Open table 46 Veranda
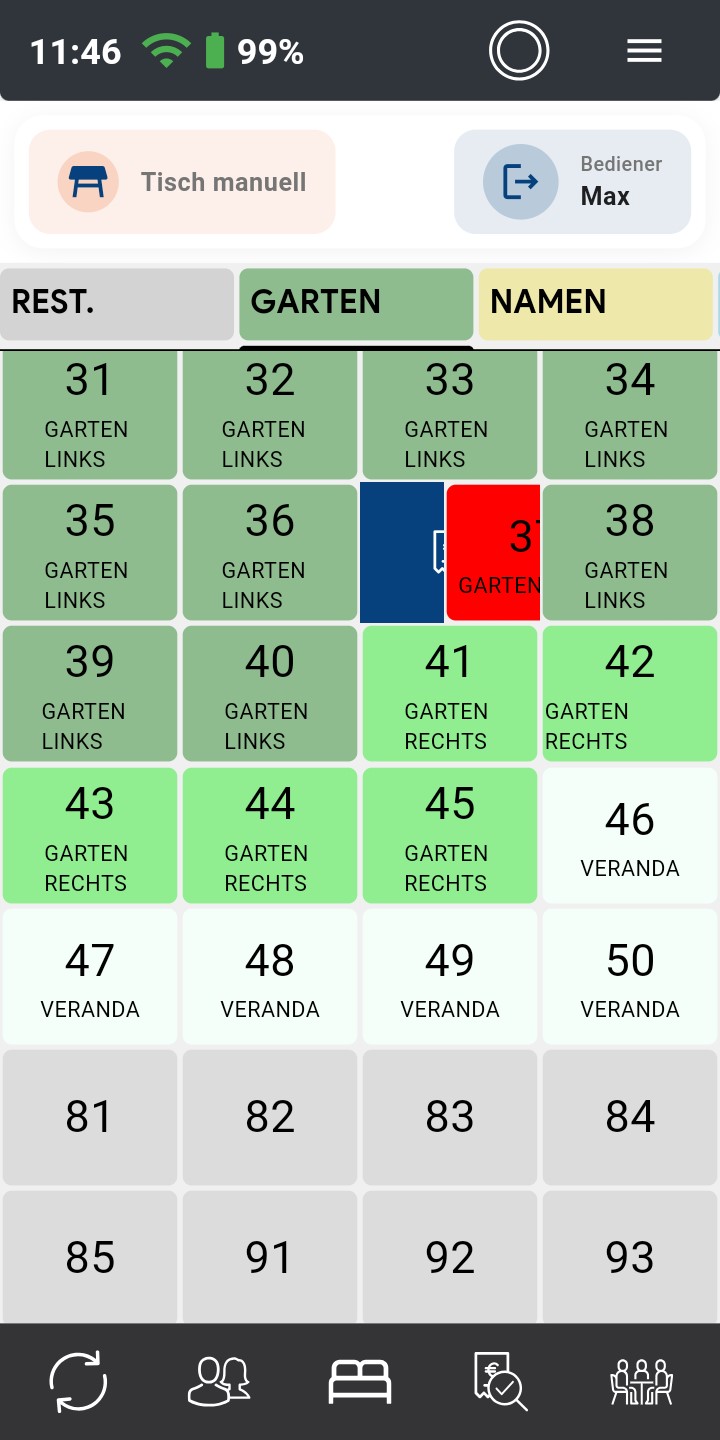 click(x=630, y=837)
